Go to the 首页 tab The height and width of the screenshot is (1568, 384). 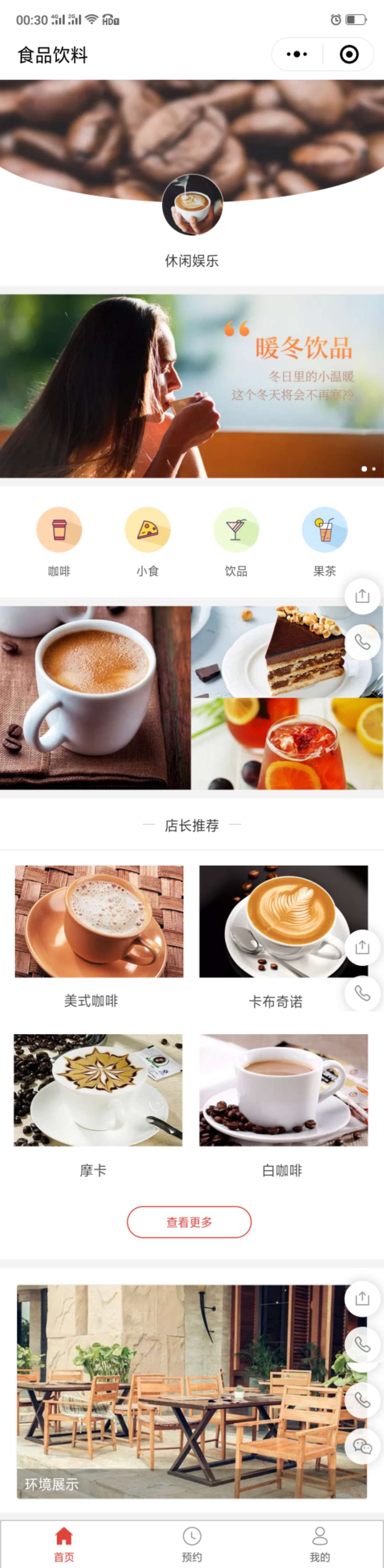point(64,1544)
